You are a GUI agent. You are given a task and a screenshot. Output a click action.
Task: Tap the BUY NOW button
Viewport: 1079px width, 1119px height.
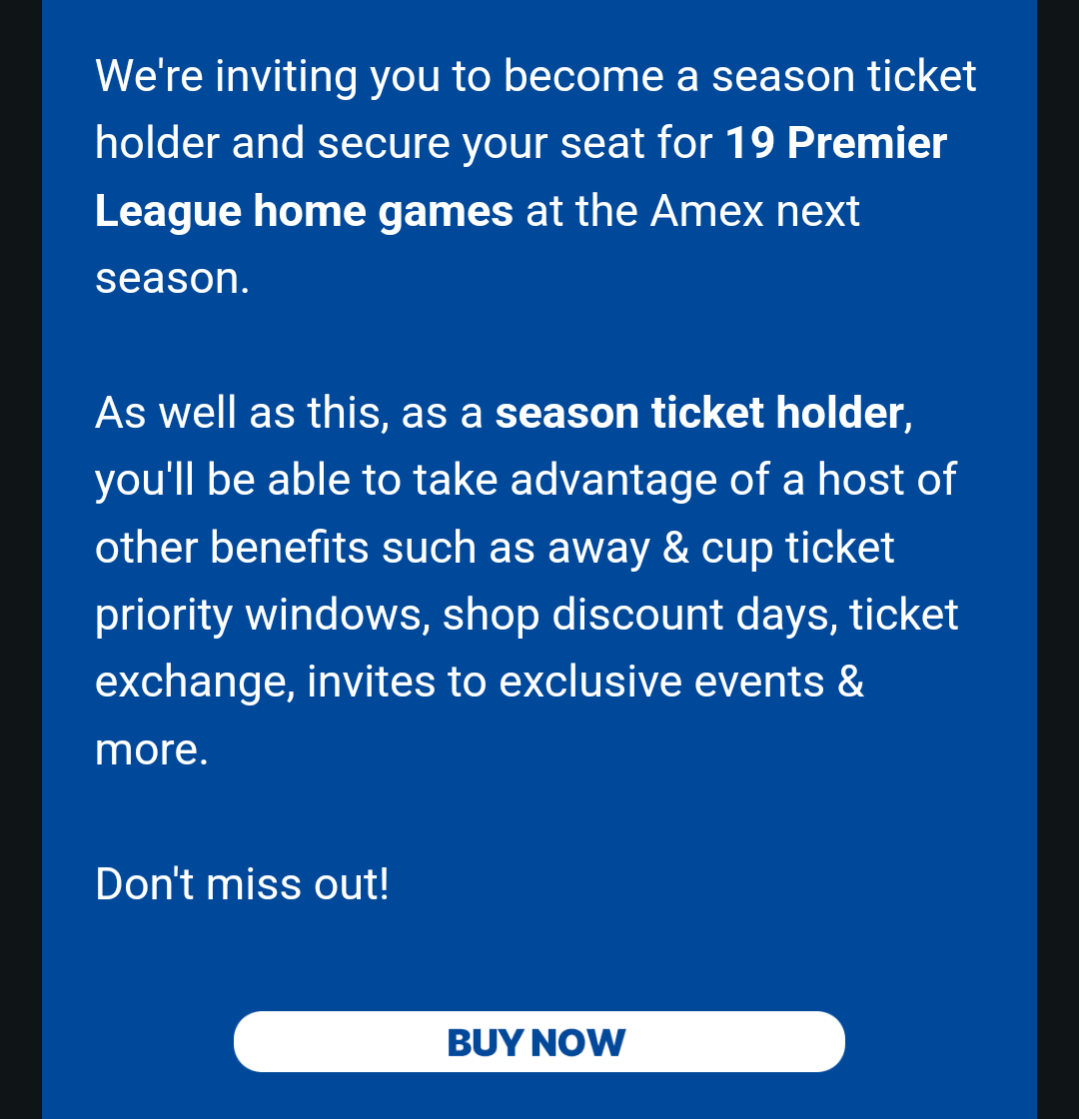coord(538,1042)
